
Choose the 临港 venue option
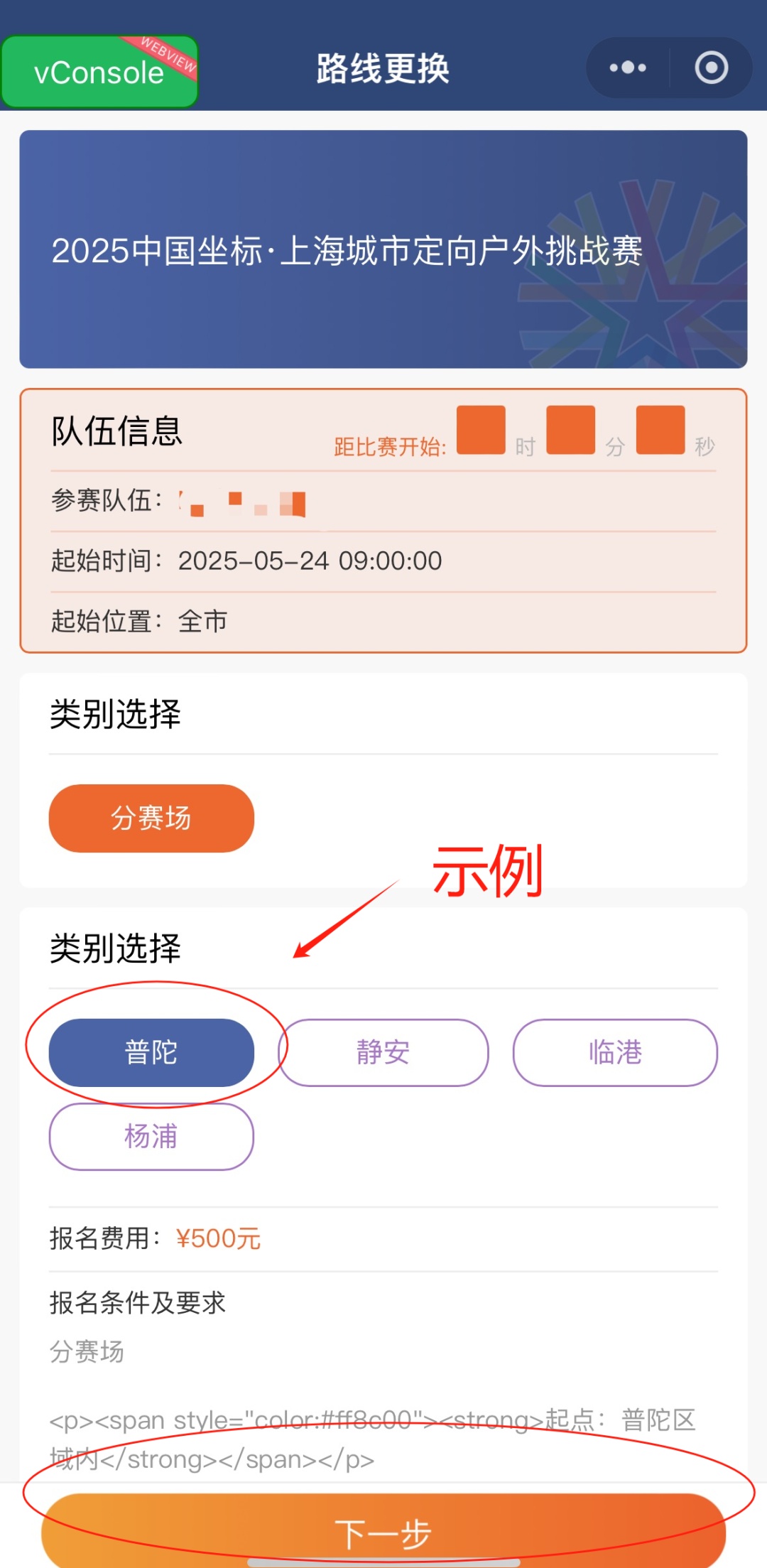[615, 1053]
